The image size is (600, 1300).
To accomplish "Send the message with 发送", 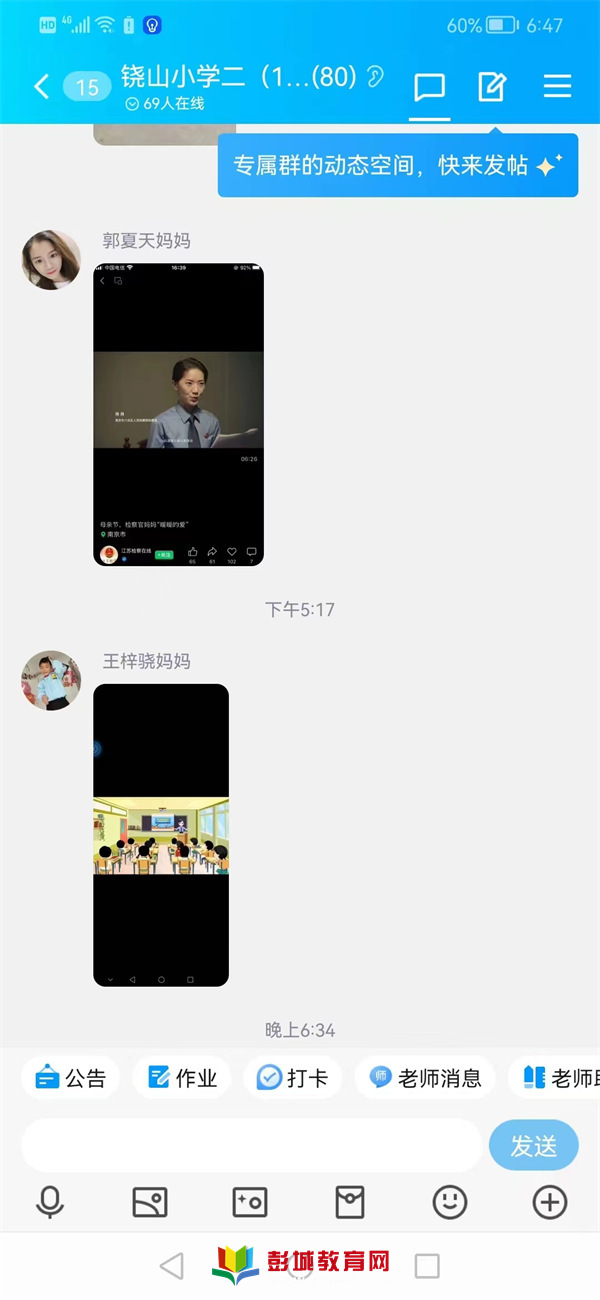I will [534, 1145].
